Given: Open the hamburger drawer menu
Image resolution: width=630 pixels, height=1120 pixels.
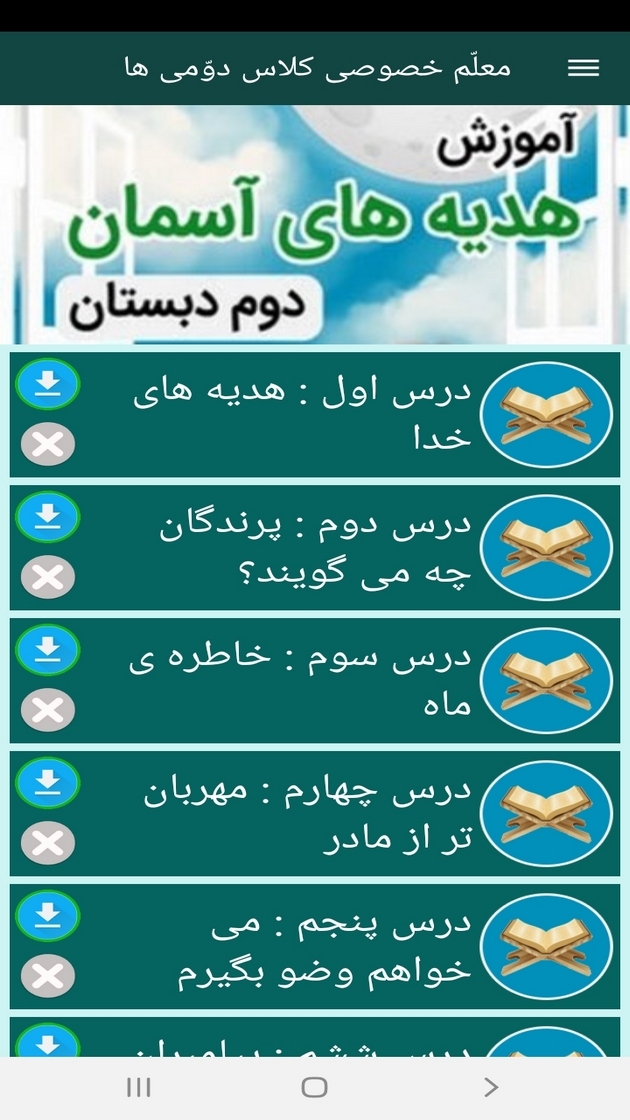Looking at the screenshot, I should coord(583,68).
